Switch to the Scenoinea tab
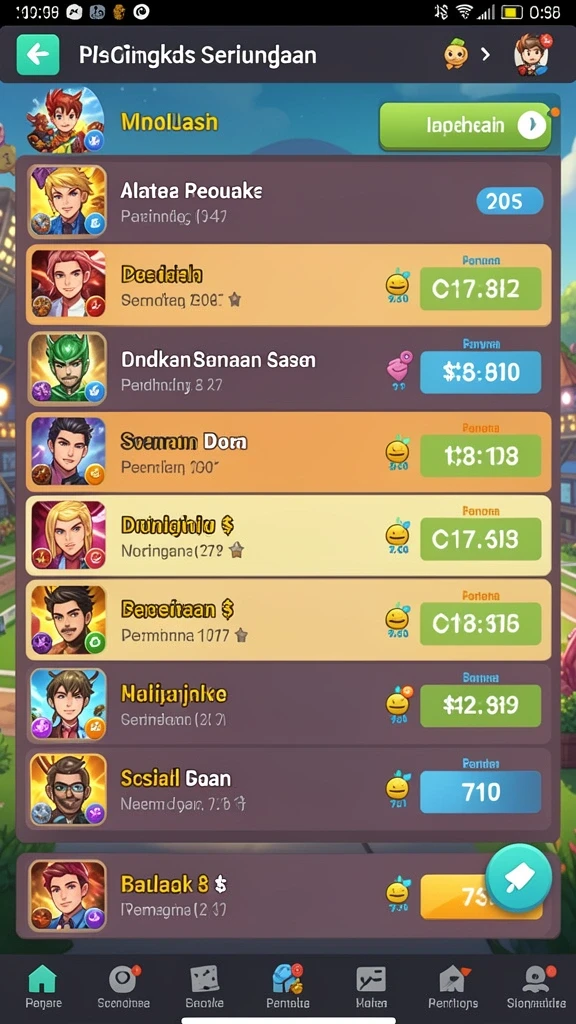 (x=123, y=987)
